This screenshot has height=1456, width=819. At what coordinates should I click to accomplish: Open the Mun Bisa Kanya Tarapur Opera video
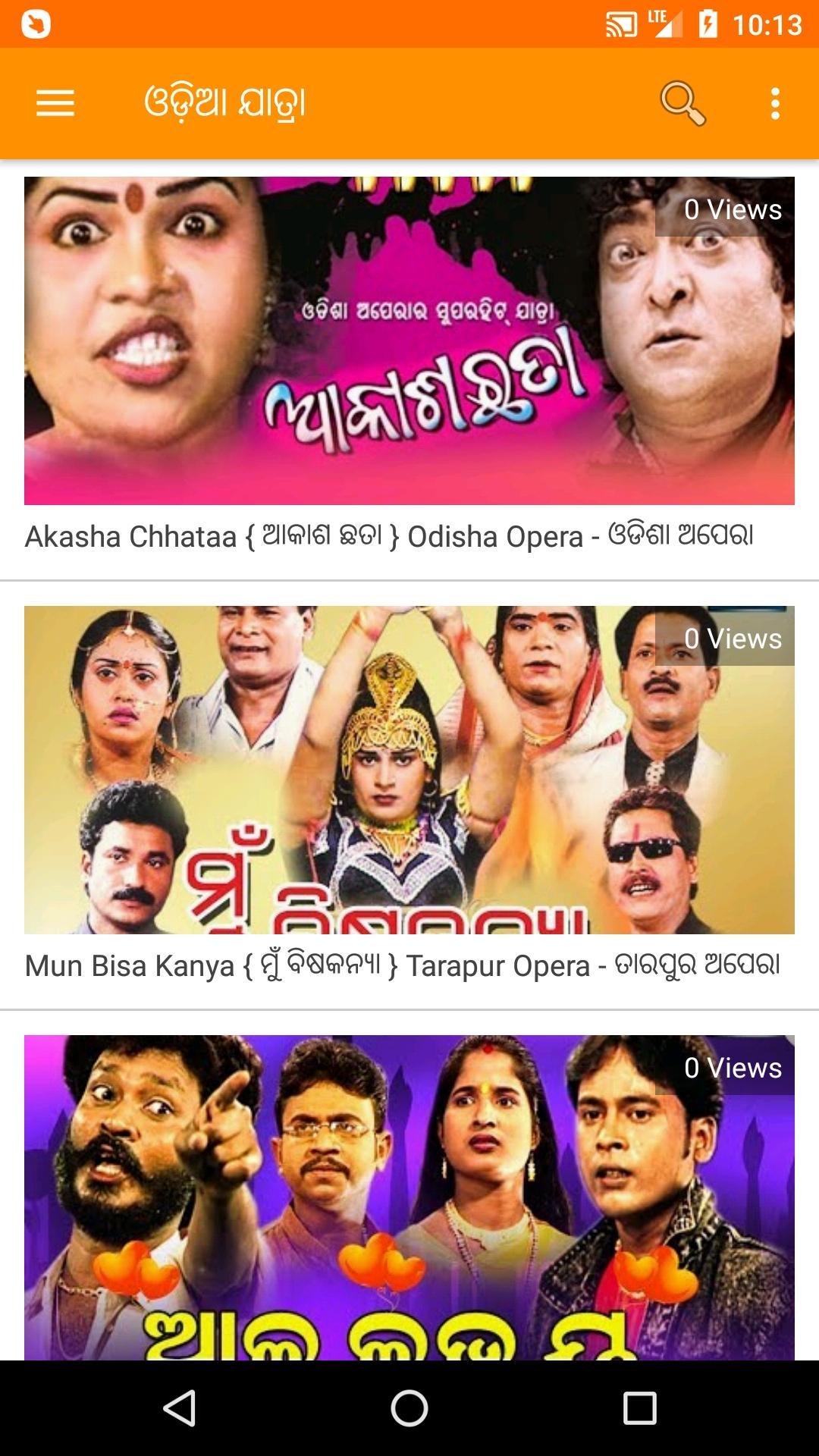tap(409, 770)
